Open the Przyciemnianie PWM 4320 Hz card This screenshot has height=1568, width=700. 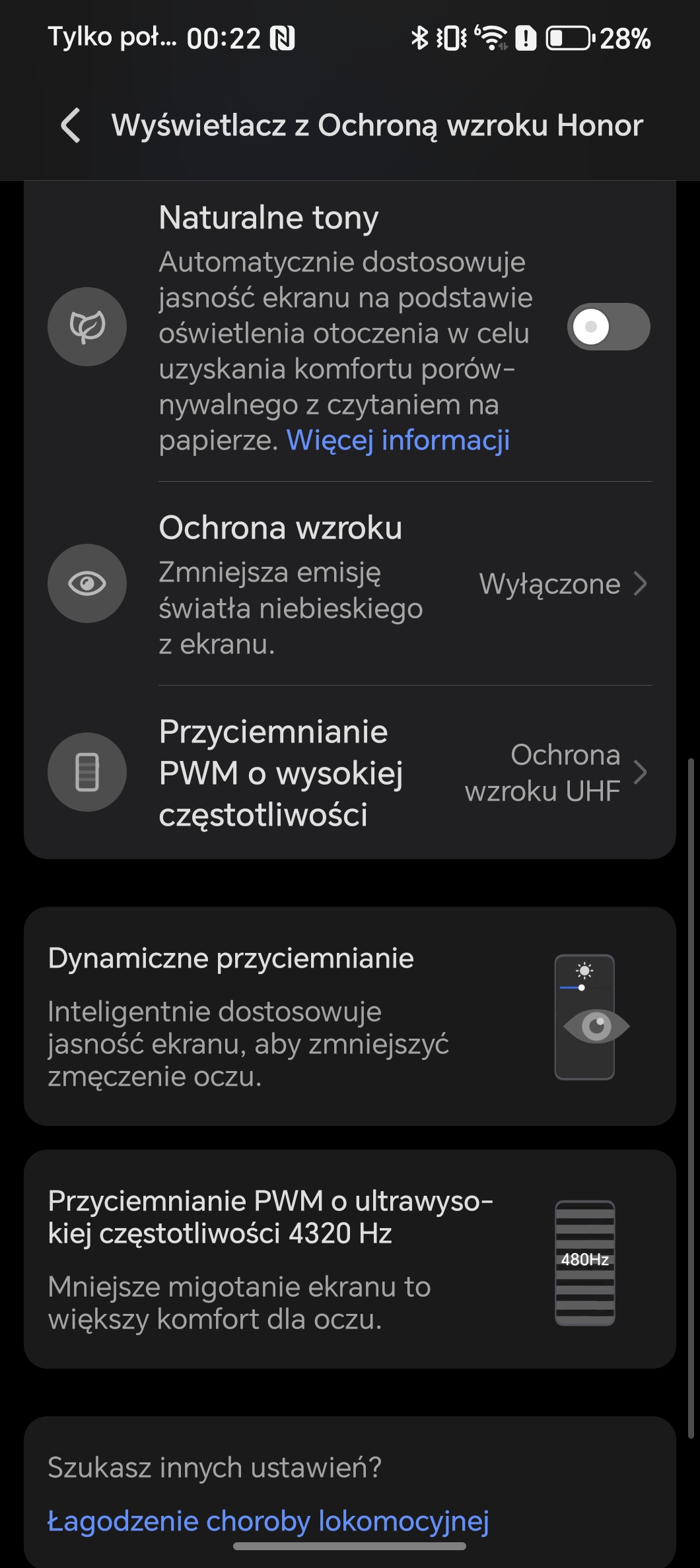[x=350, y=1259]
